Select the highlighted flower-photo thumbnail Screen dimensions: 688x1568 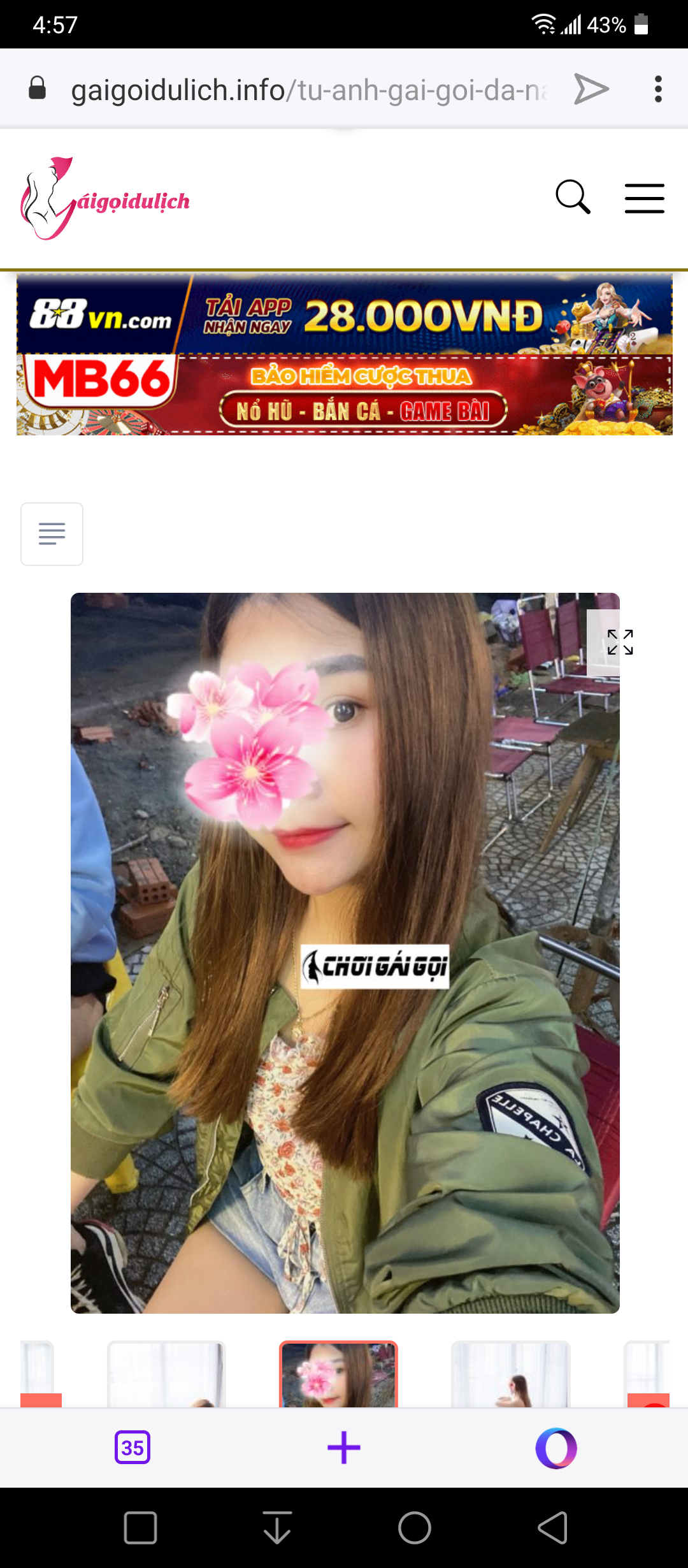[x=338, y=1374]
